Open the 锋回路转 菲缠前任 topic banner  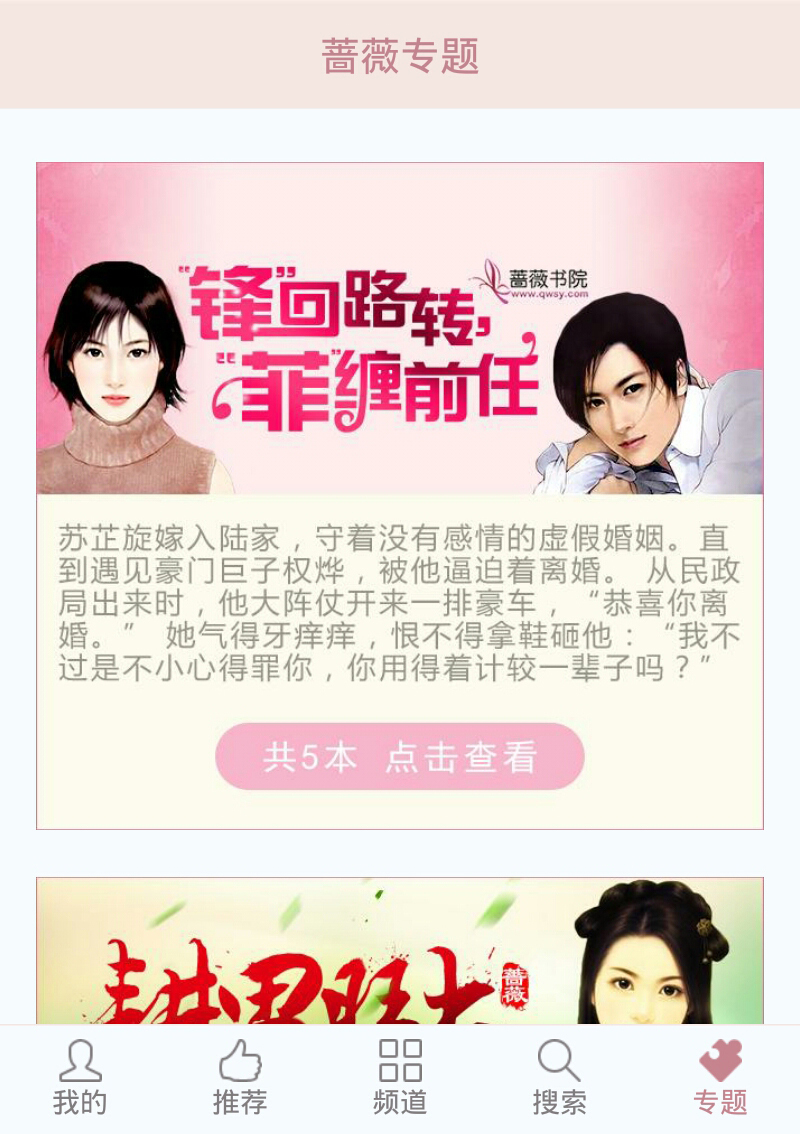399,329
